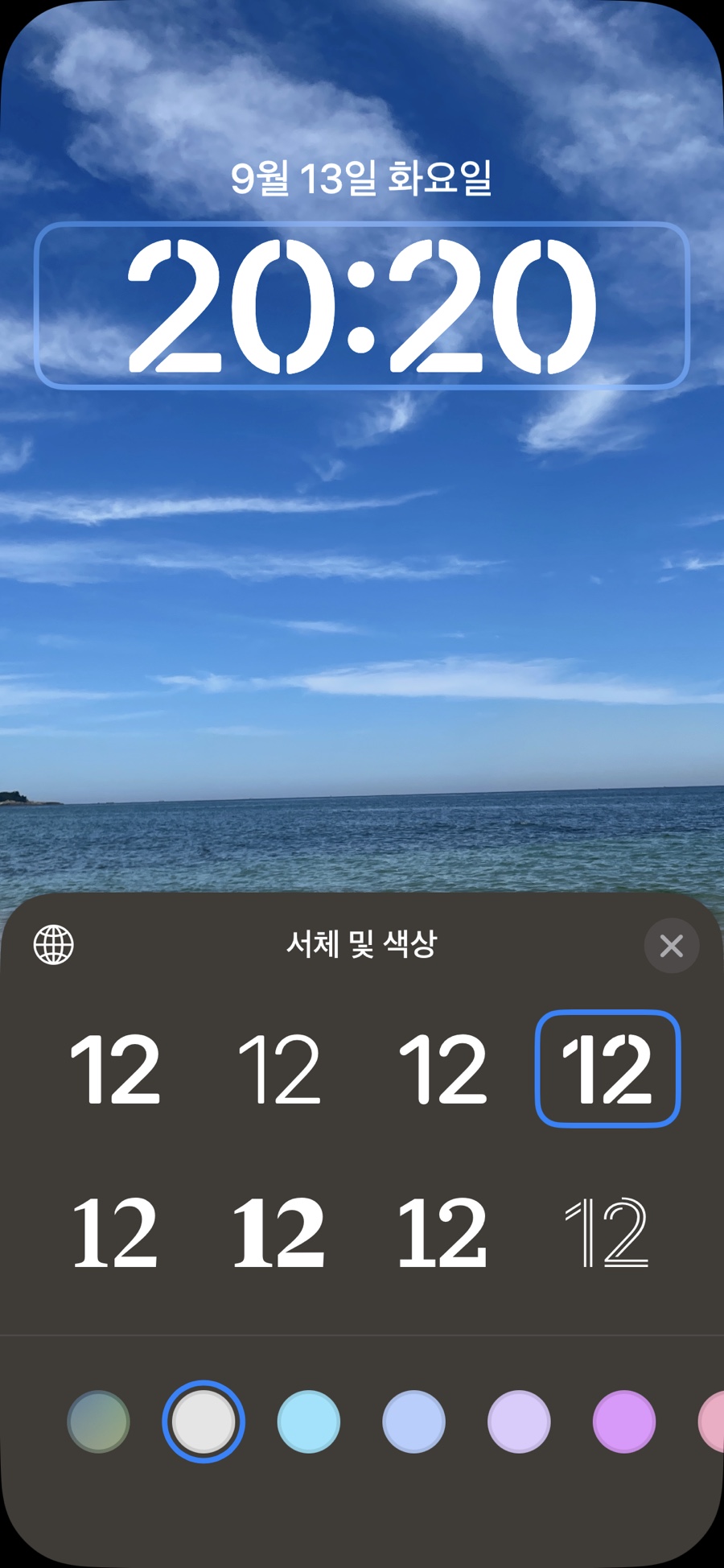Choose the sky blue color swatch
This screenshot has height=1568, width=724.
309,1422
